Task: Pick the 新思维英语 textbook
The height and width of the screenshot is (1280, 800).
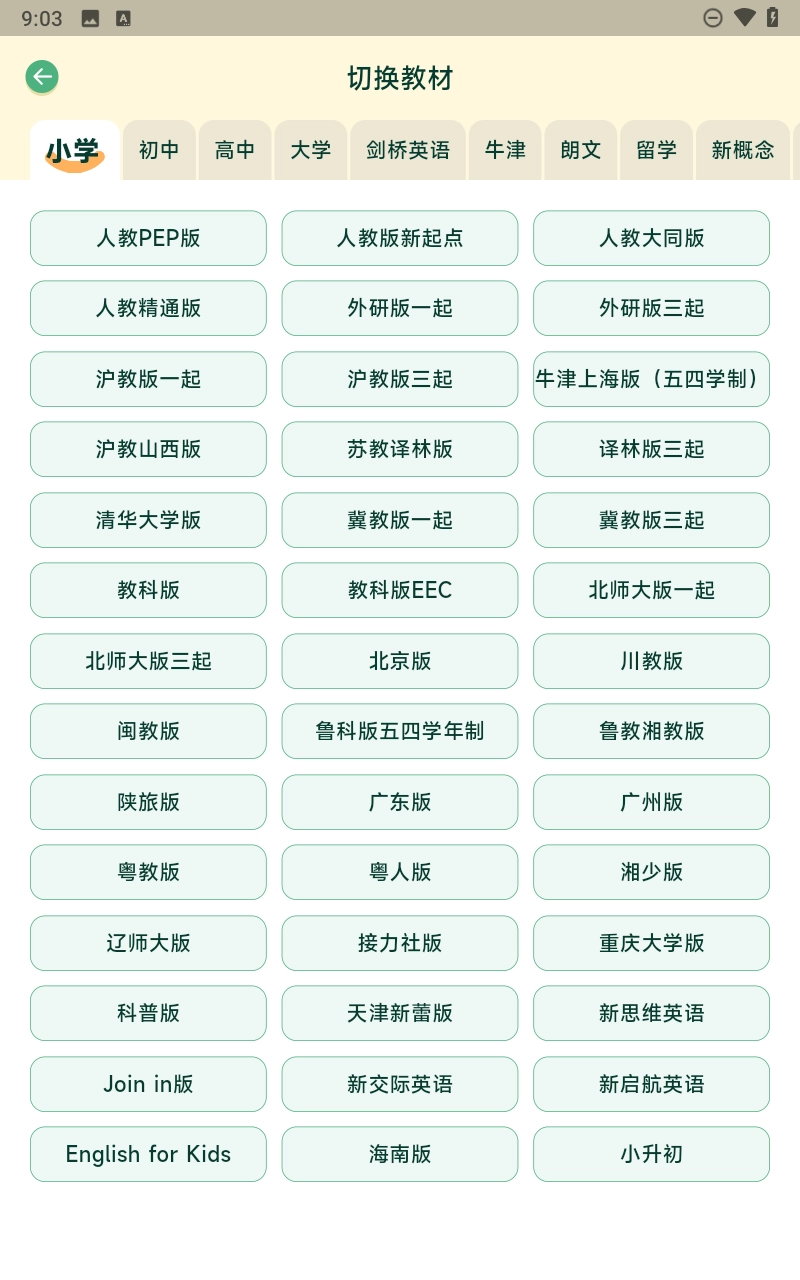Action: click(651, 1013)
